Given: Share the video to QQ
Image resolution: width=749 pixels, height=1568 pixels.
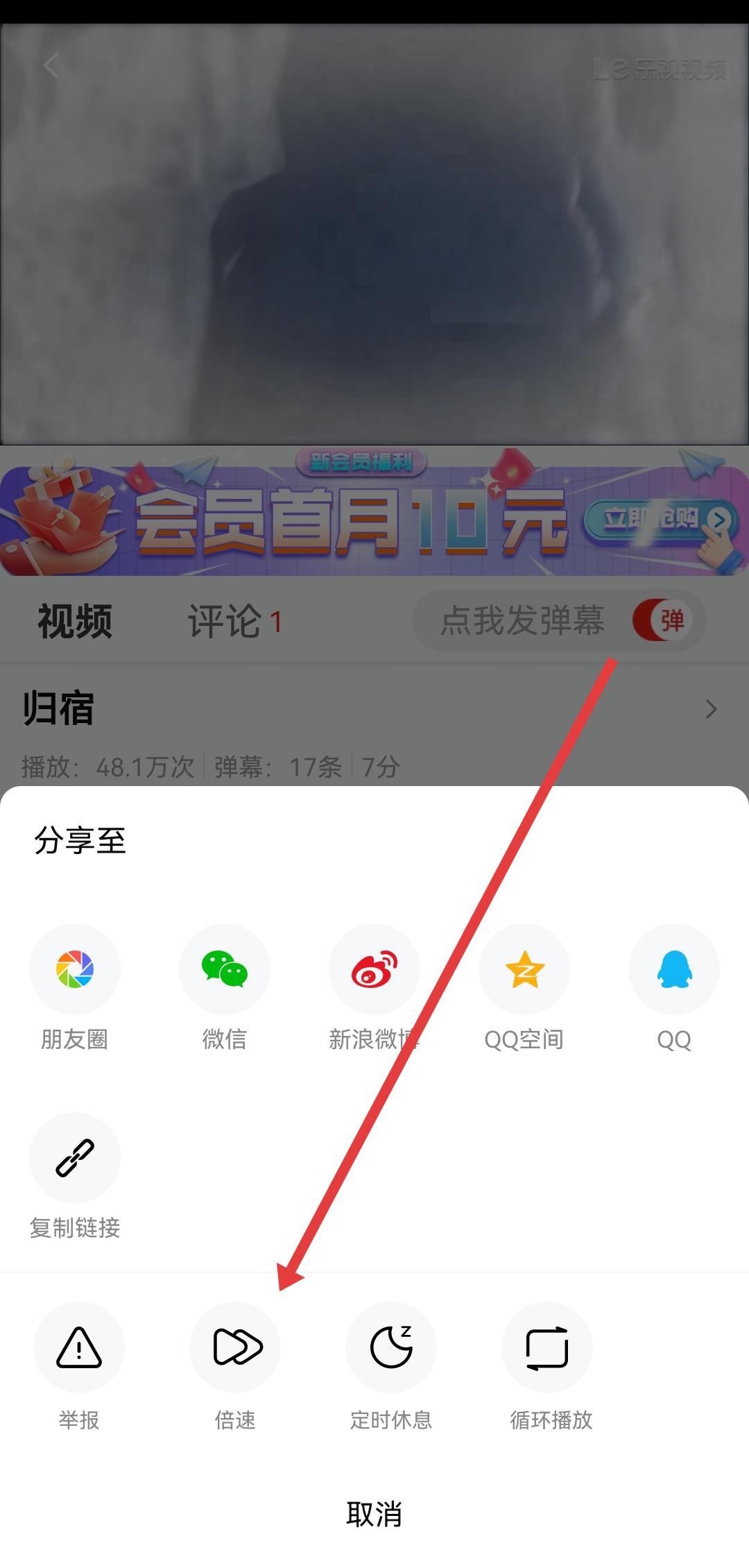Looking at the screenshot, I should click(x=674, y=969).
